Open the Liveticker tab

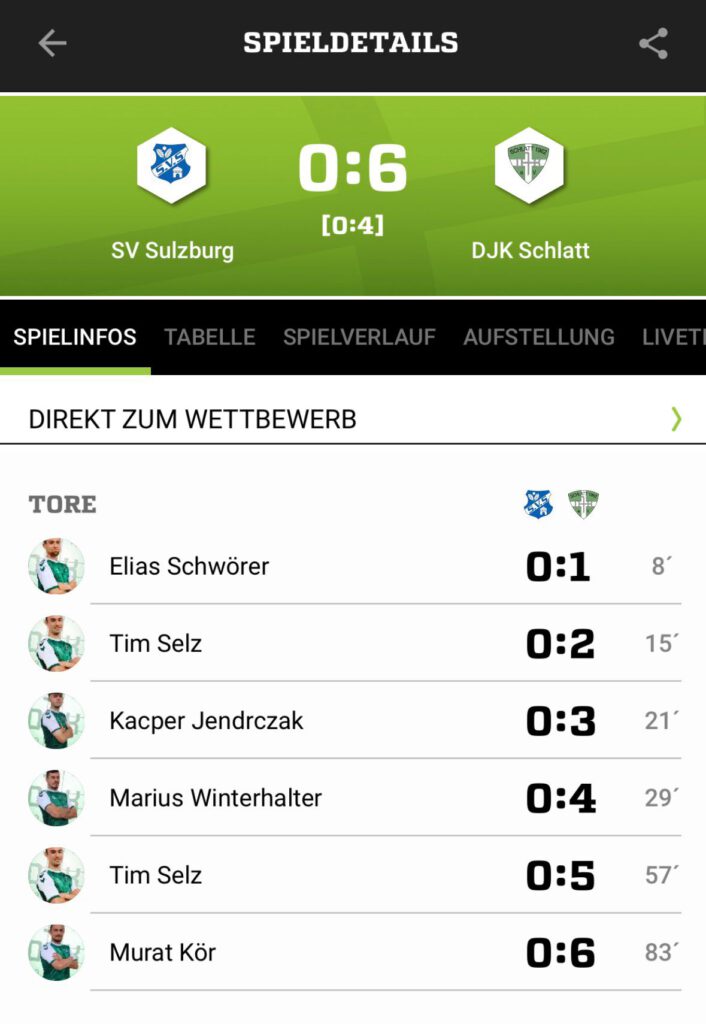pyautogui.click(x=674, y=337)
